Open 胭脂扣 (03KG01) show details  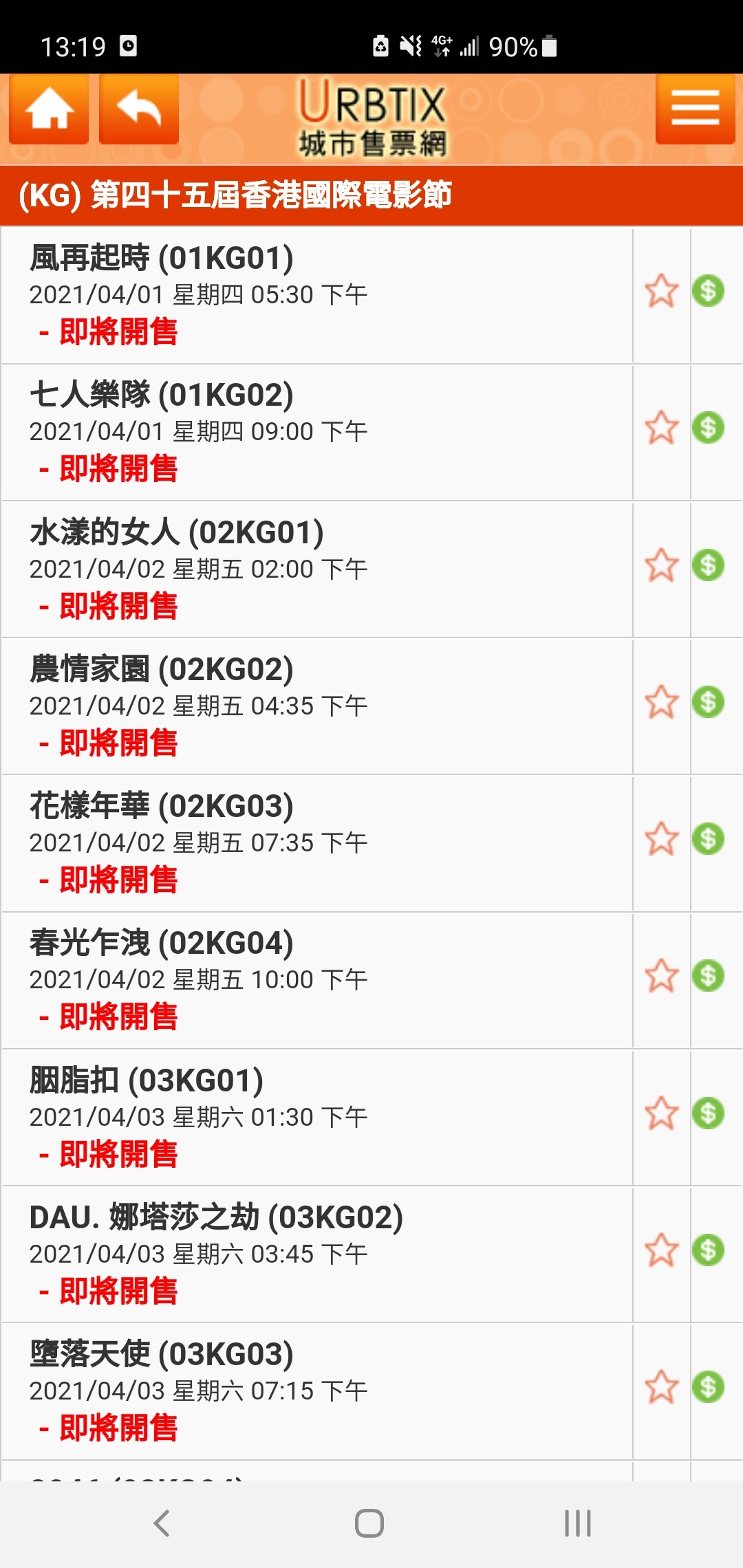pos(316,1118)
